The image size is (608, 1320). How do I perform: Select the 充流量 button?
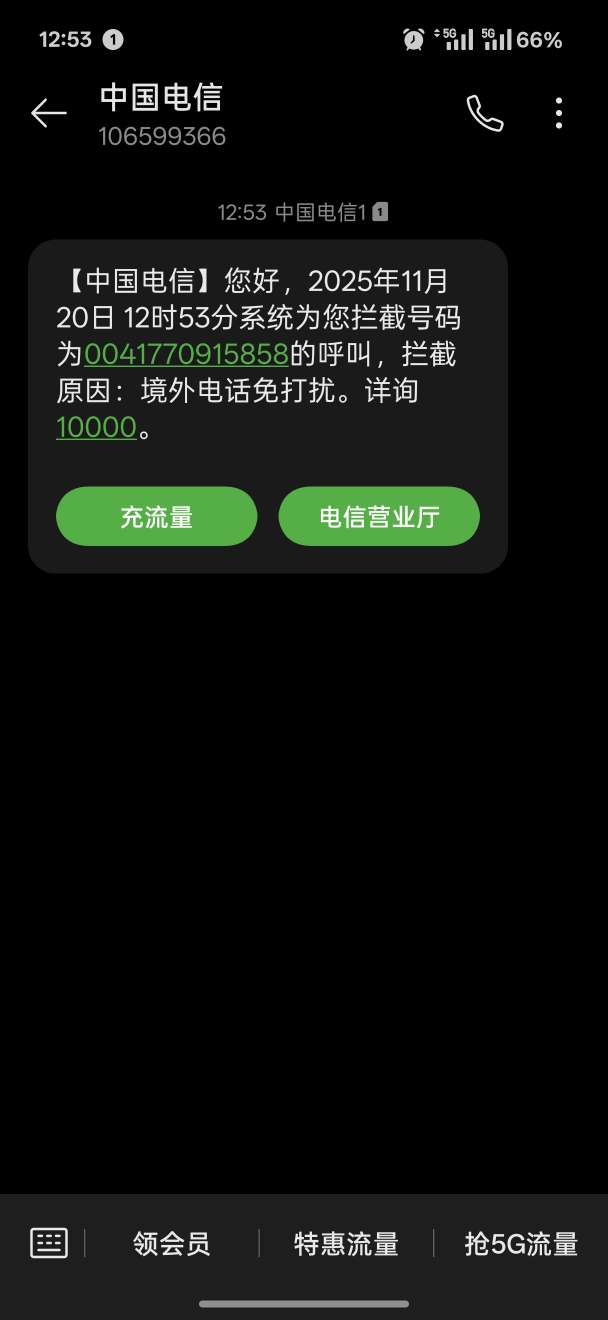click(x=157, y=516)
